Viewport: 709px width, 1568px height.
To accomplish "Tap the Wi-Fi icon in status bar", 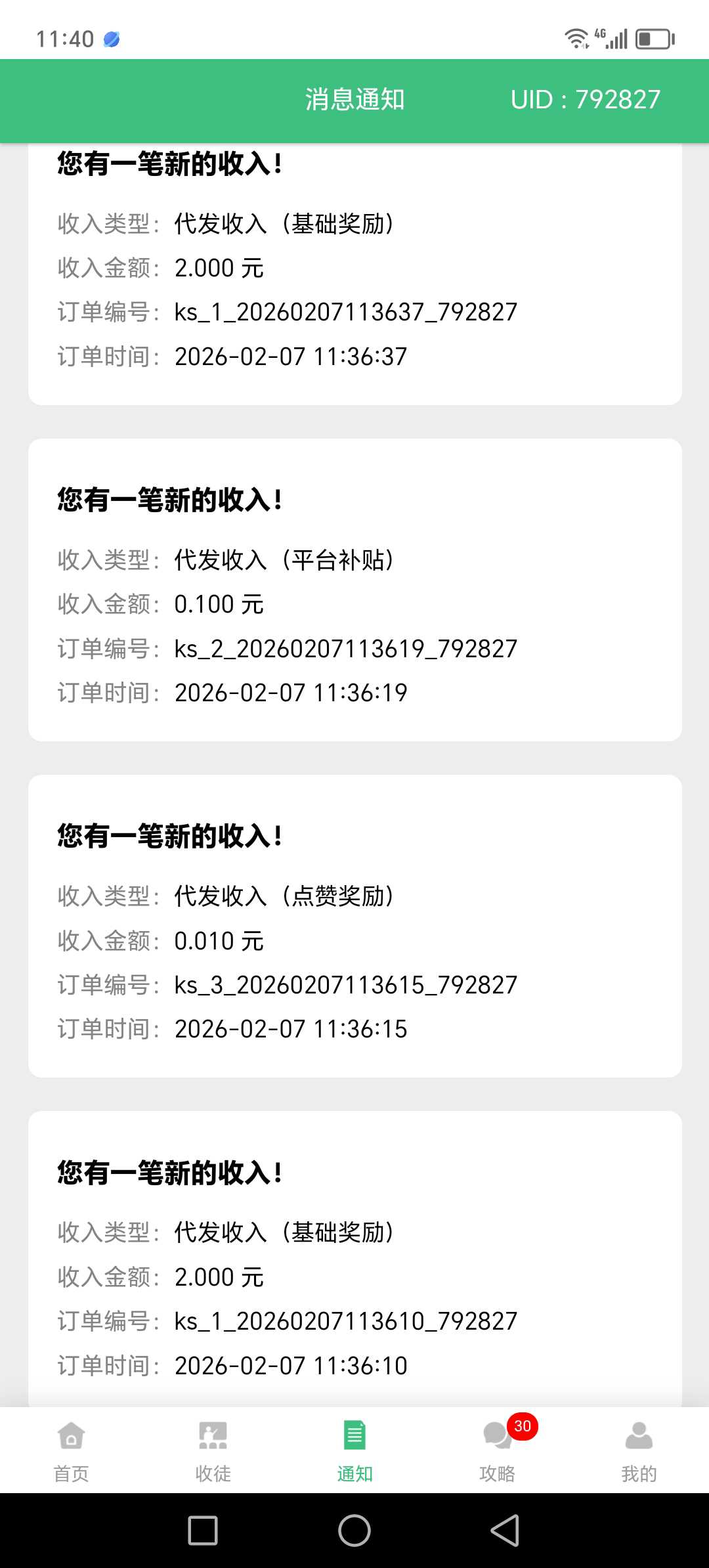I will coord(576,38).
